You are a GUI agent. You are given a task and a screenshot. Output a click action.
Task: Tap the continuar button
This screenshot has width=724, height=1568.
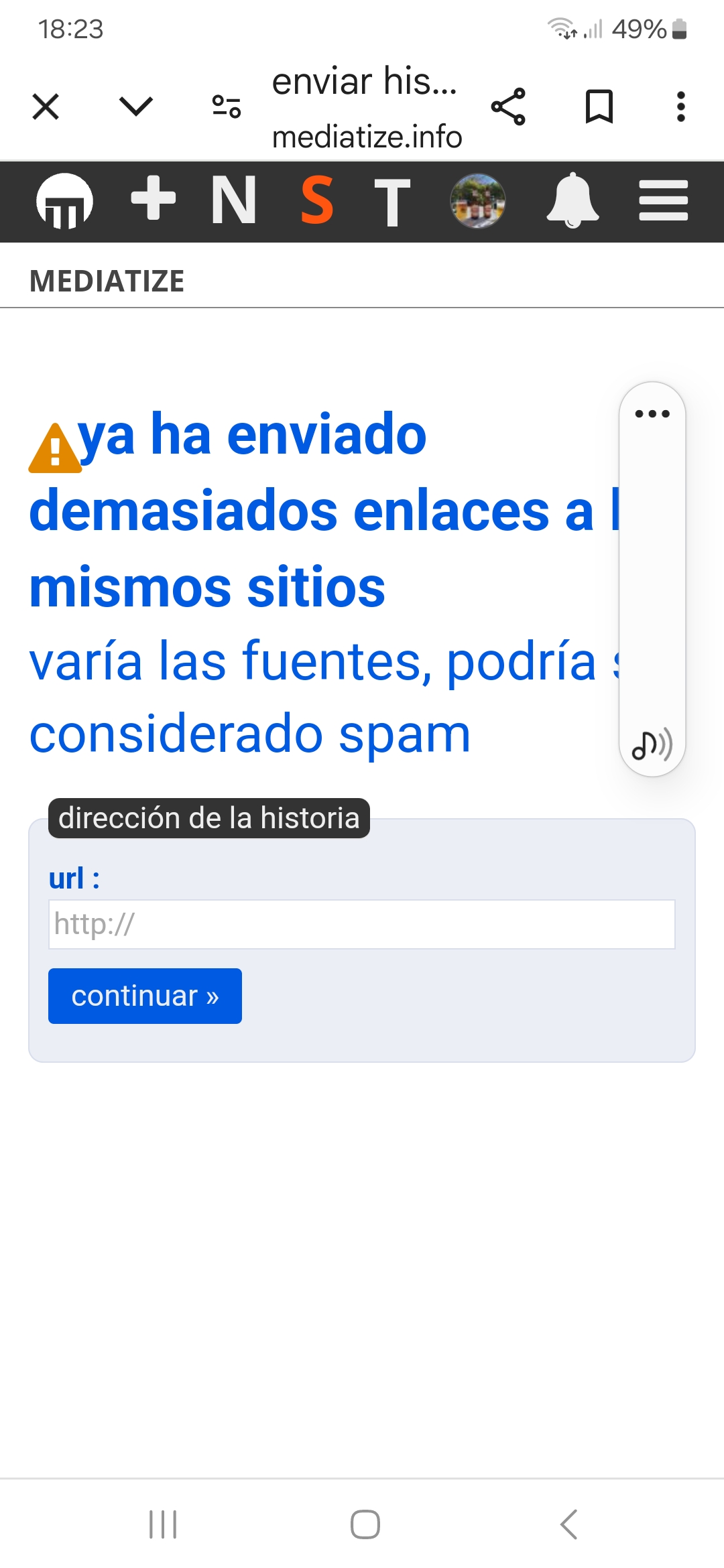click(145, 996)
